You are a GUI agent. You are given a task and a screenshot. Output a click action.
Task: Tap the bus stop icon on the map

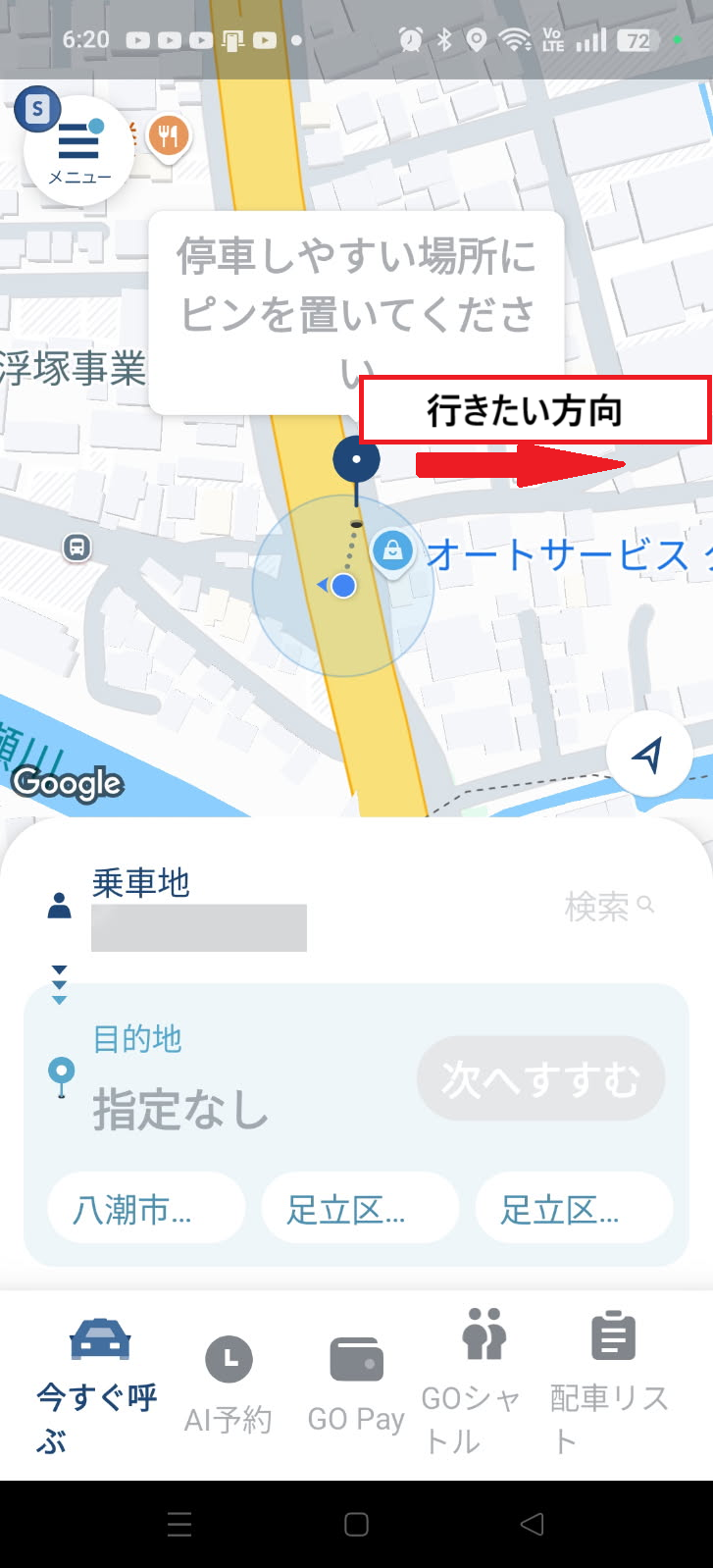(76, 549)
